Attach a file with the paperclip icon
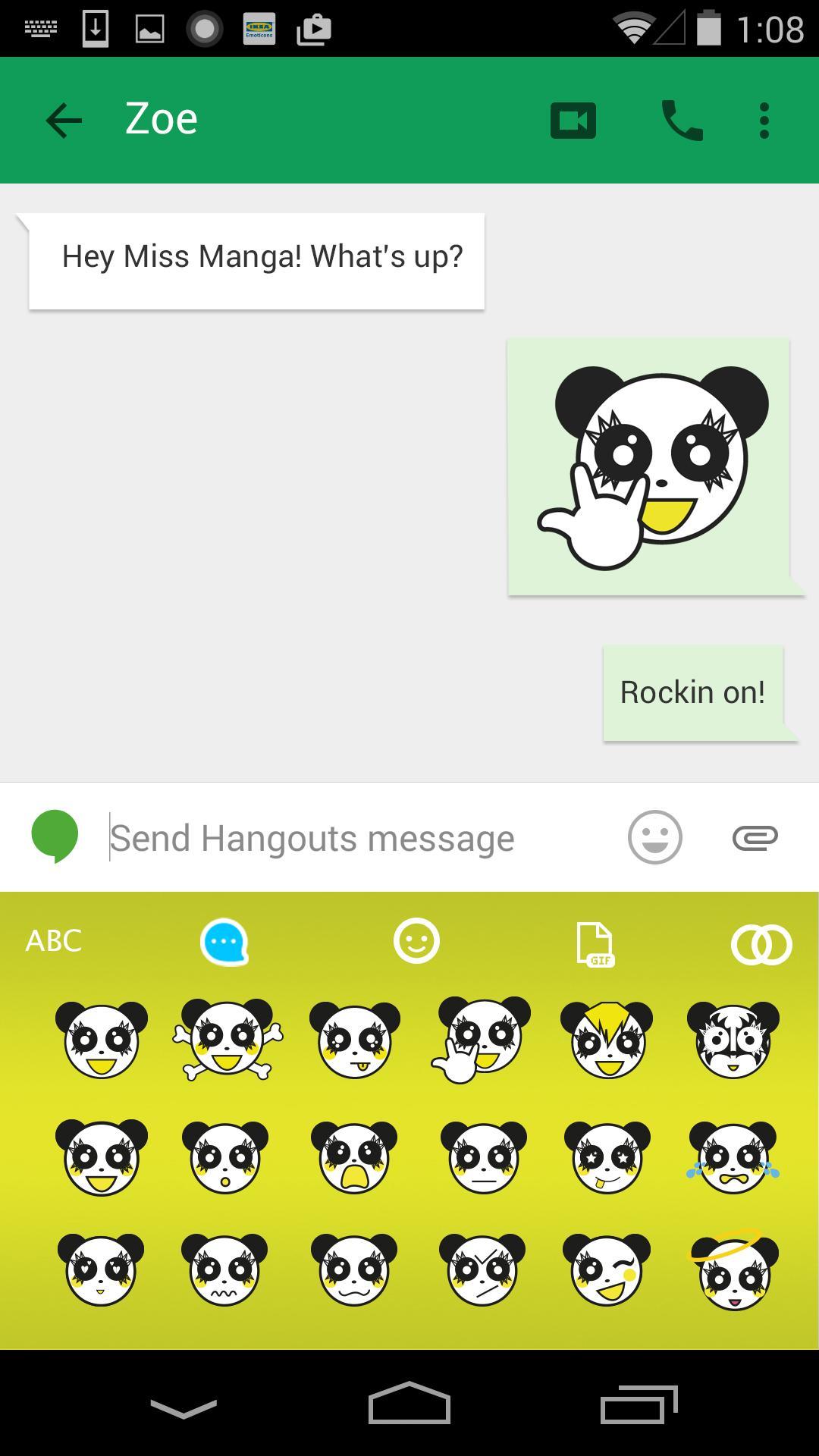The height and width of the screenshot is (1456, 819). 755,837
